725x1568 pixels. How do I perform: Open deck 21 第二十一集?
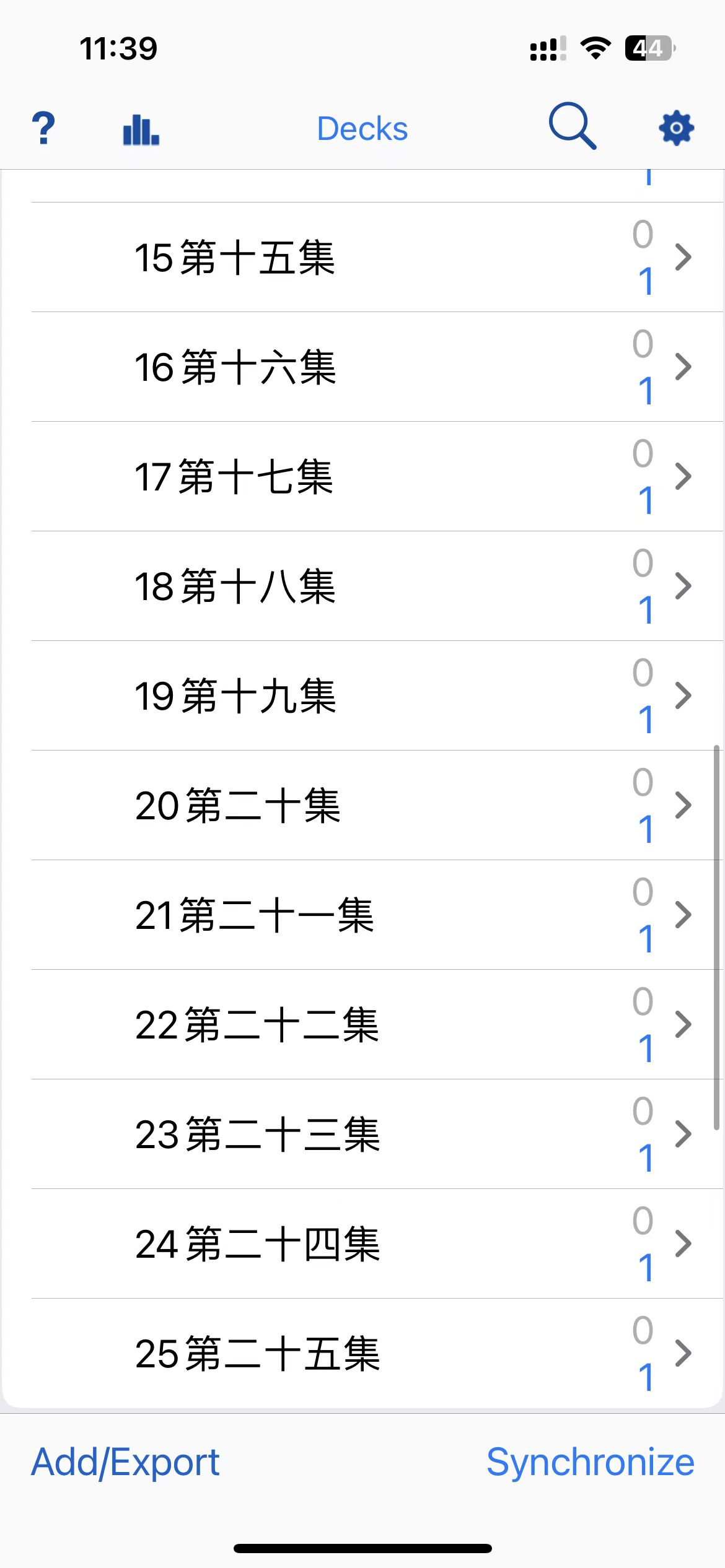[x=377, y=915]
